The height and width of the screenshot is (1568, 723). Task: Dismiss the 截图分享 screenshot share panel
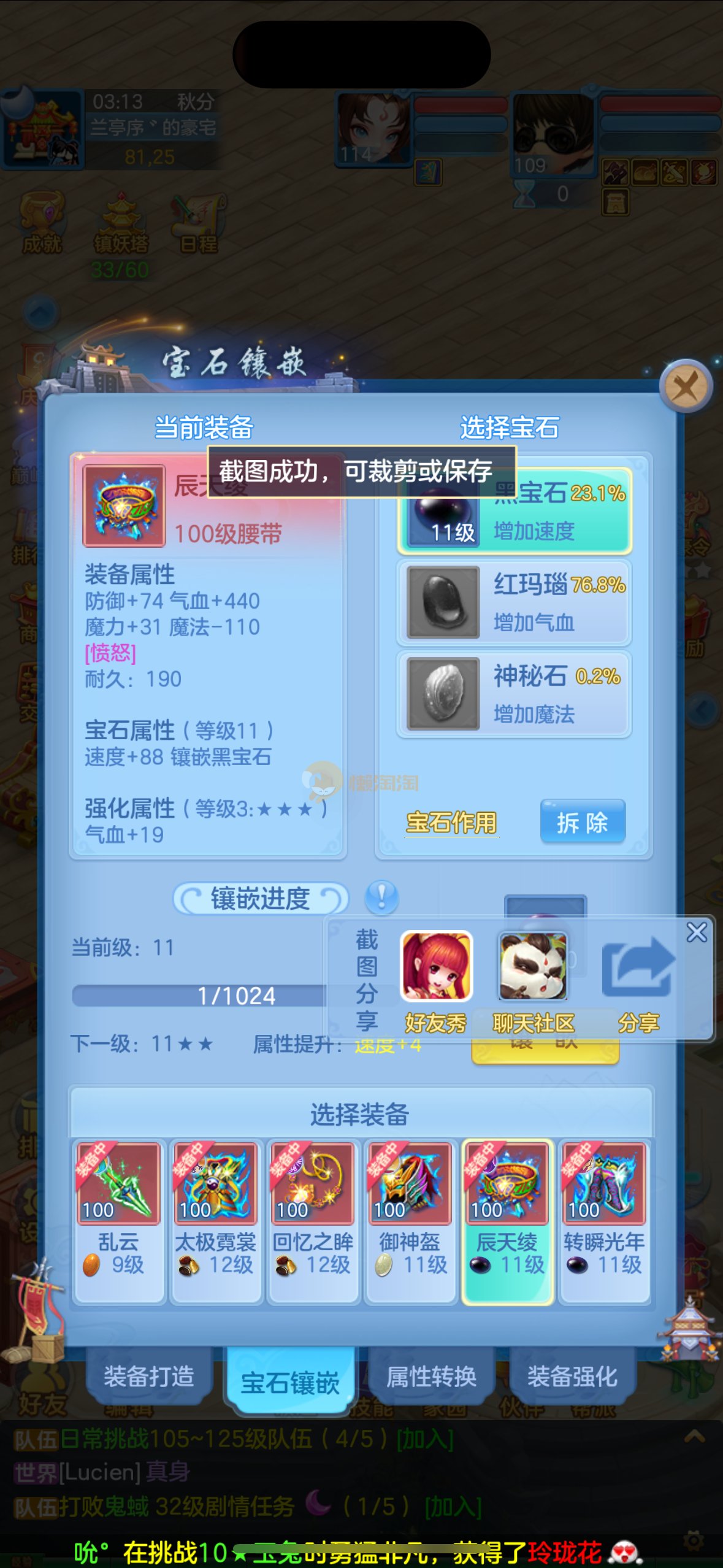click(696, 932)
